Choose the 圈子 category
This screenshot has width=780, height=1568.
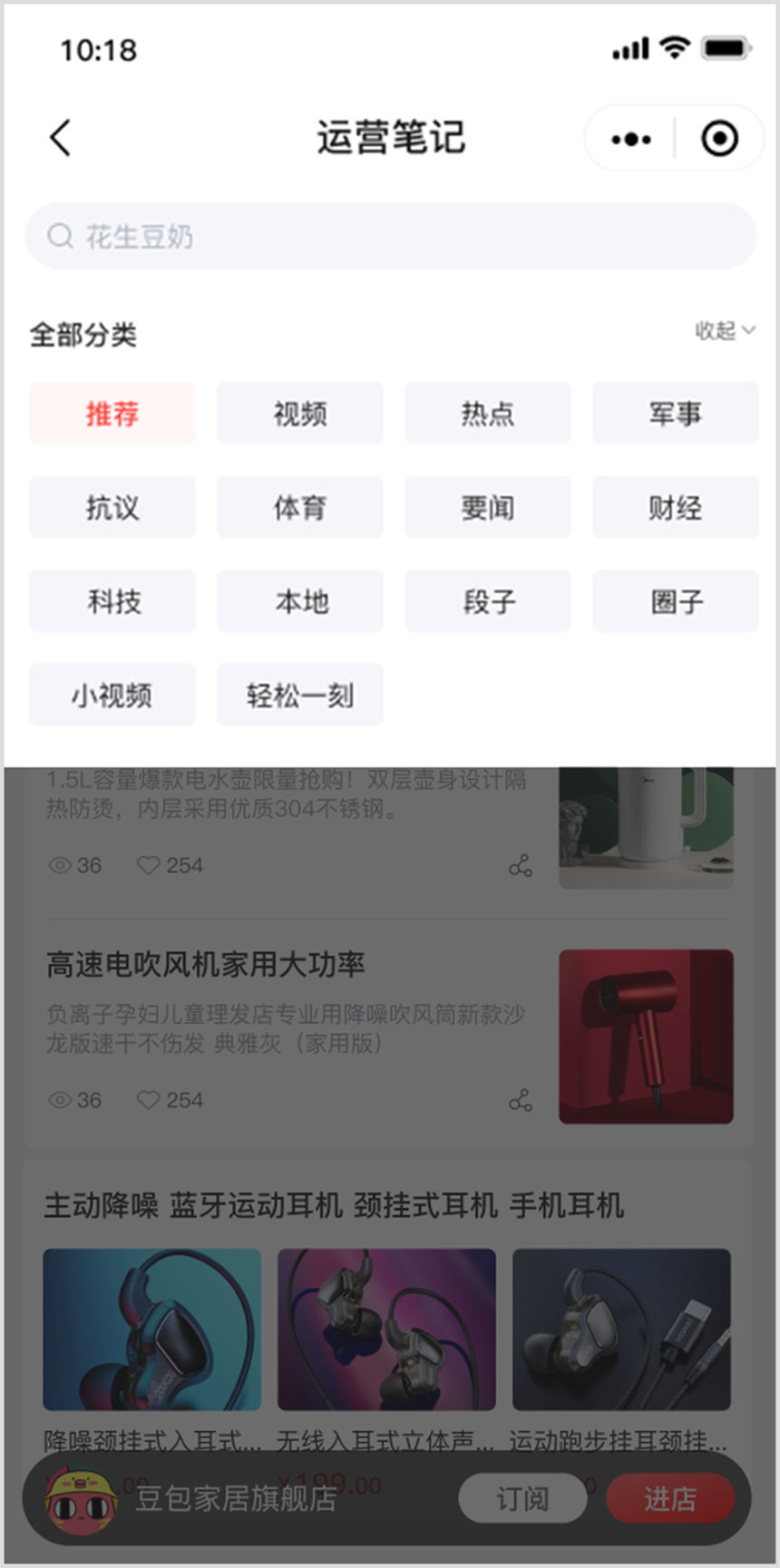click(x=676, y=601)
